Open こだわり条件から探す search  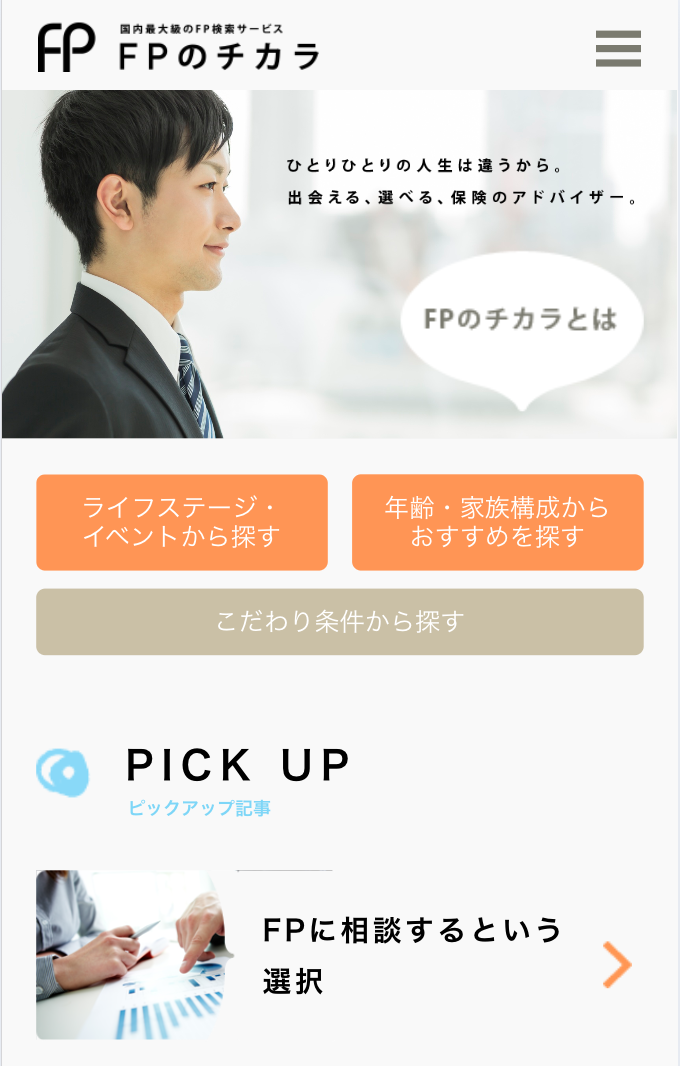(x=339, y=622)
